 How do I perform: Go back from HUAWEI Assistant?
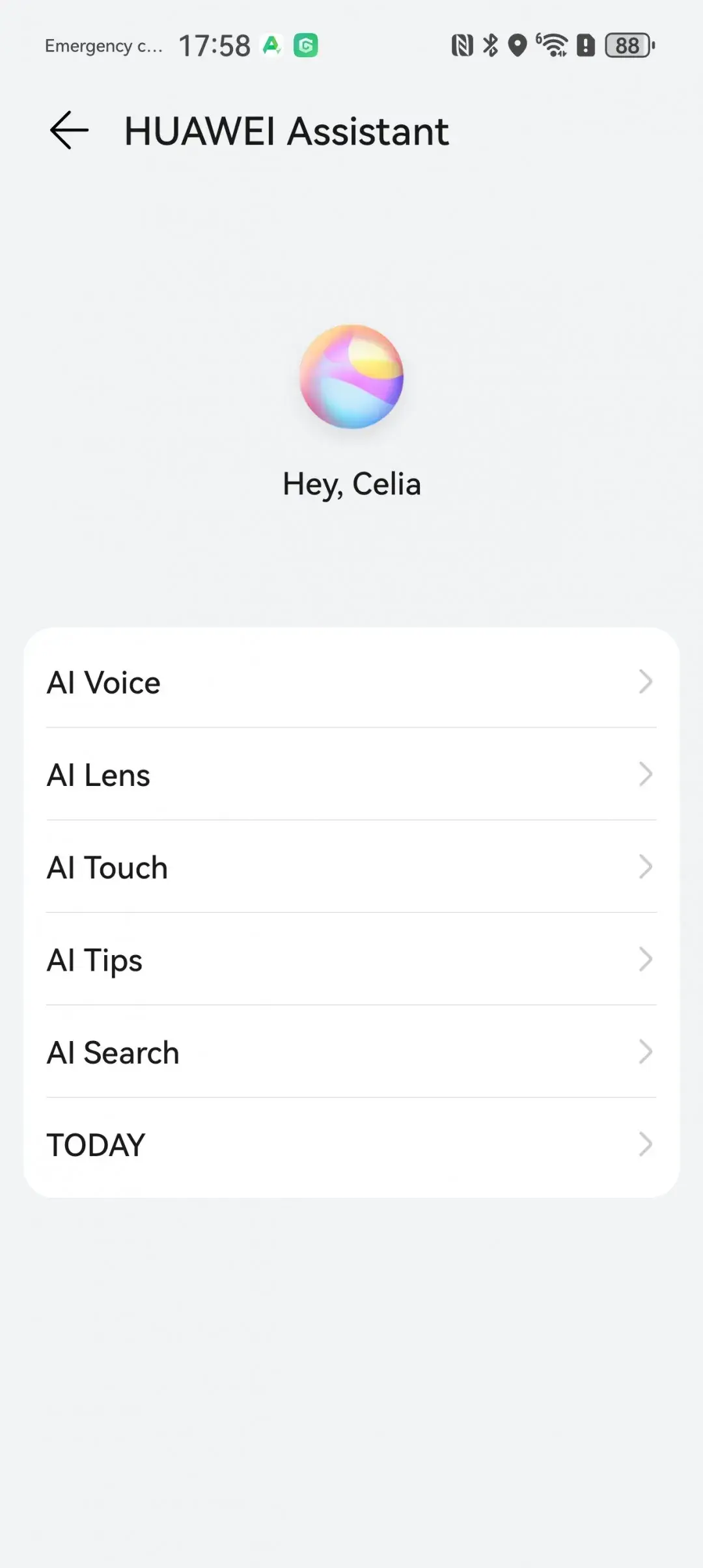(69, 130)
